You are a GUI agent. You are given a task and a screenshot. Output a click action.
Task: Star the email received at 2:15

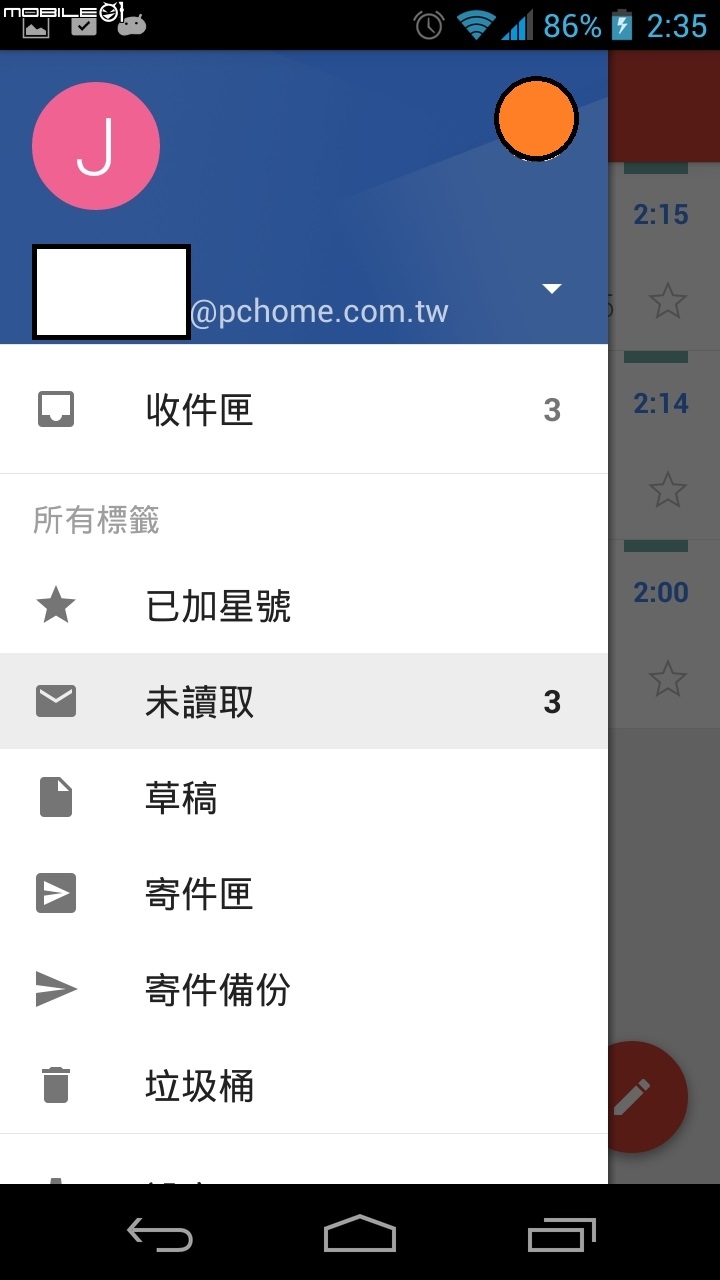[667, 300]
